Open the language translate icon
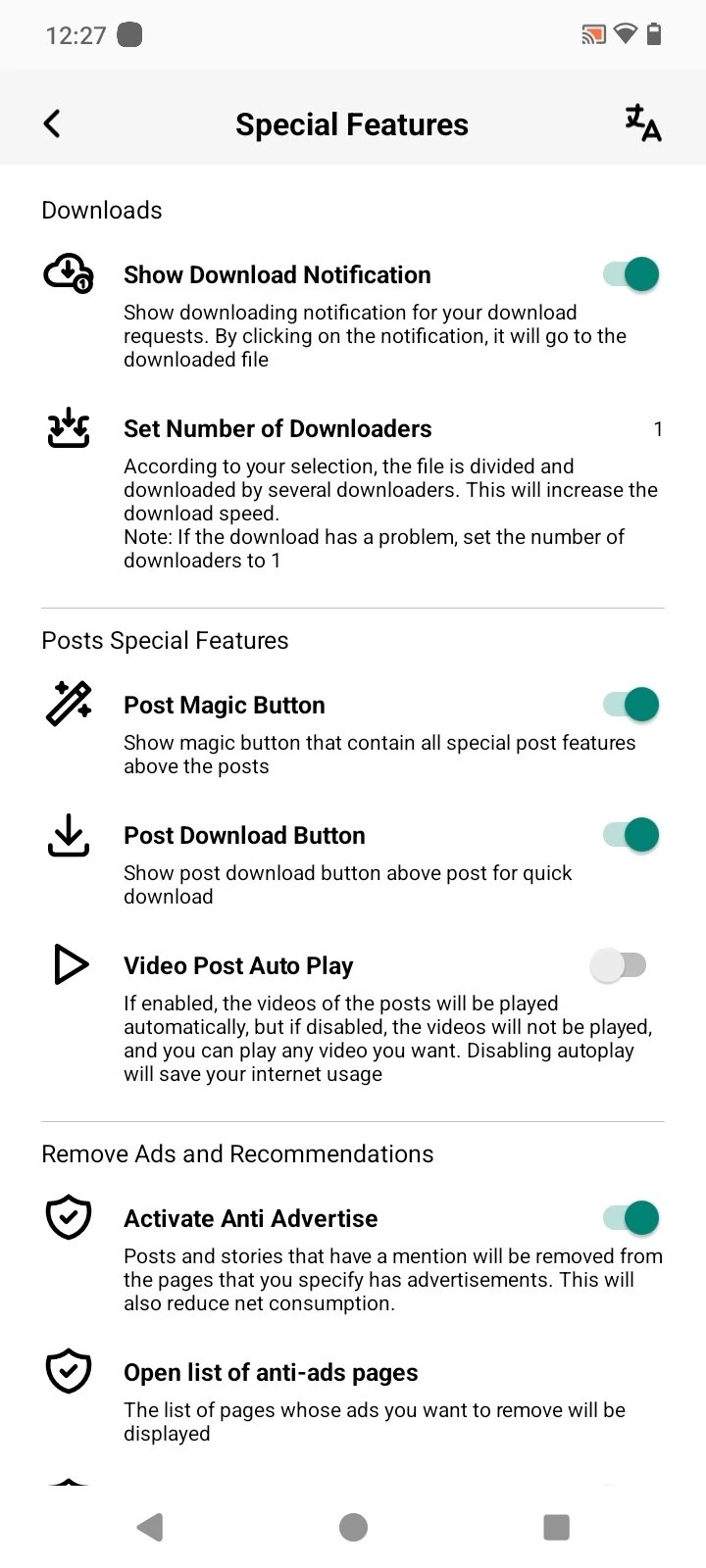Screen dimensions: 706x1568 pyautogui.click(x=643, y=123)
